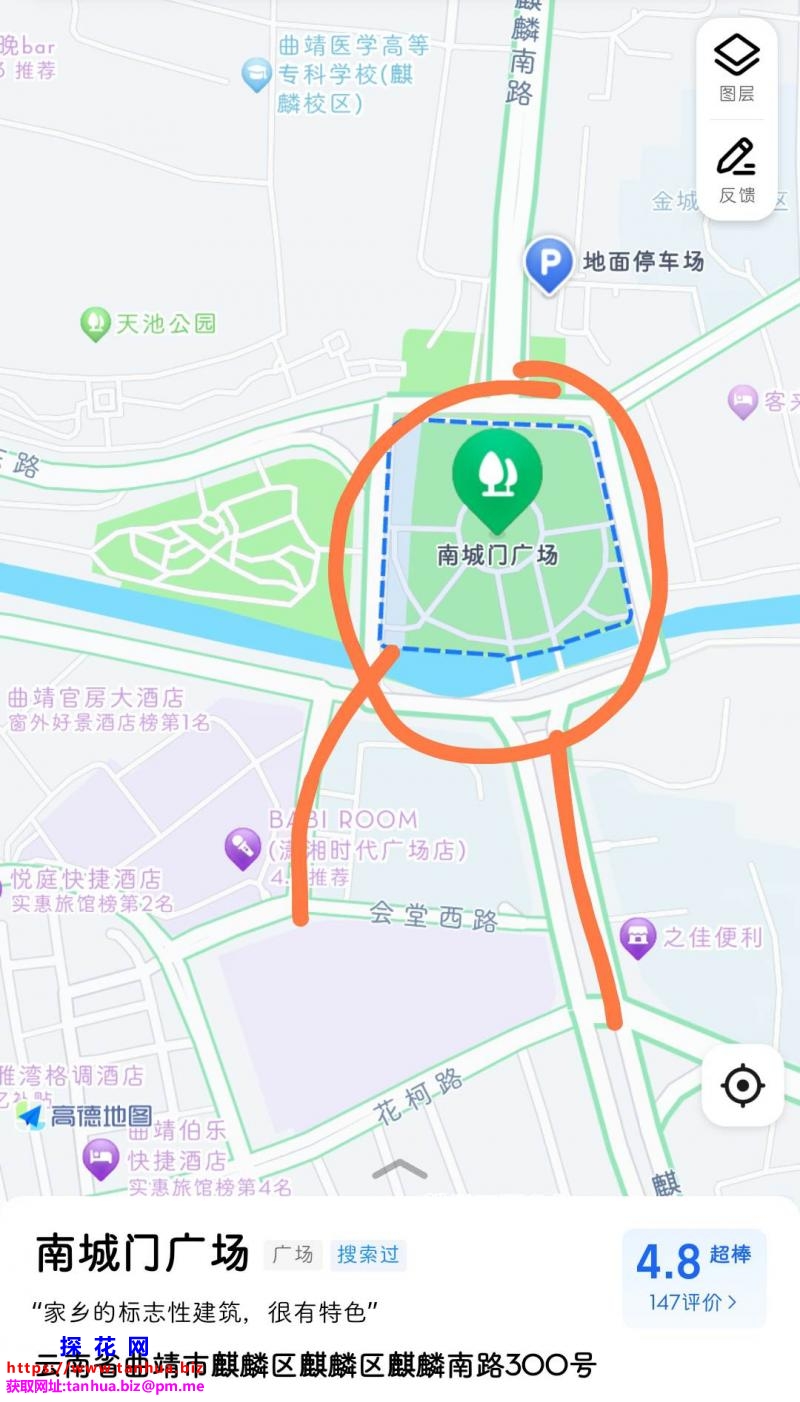
Task: Open the 曲靖伯乐快捷酒店 hotel marker
Action: click(x=100, y=1158)
